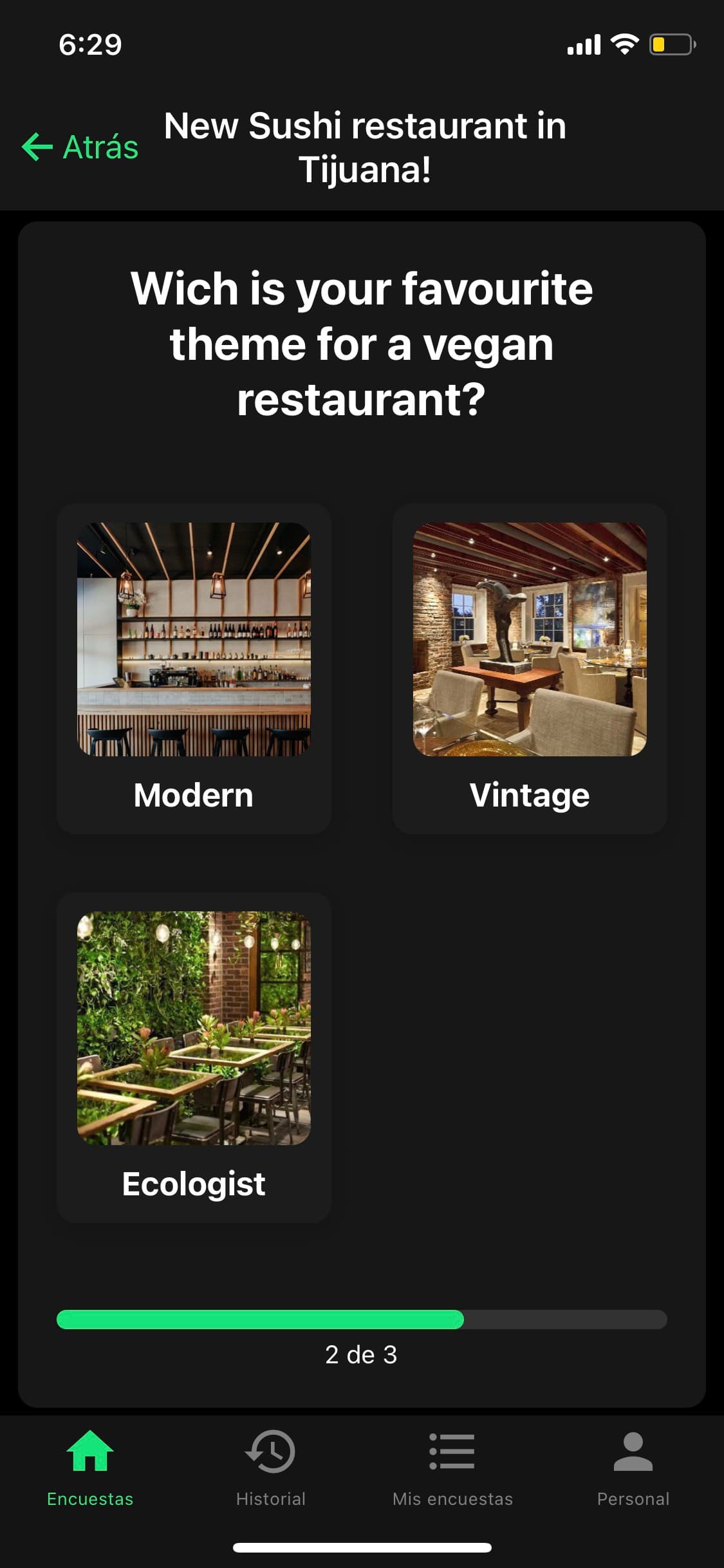The height and width of the screenshot is (1568, 724).
Task: Choose the Vintage theme card
Action: (x=530, y=669)
